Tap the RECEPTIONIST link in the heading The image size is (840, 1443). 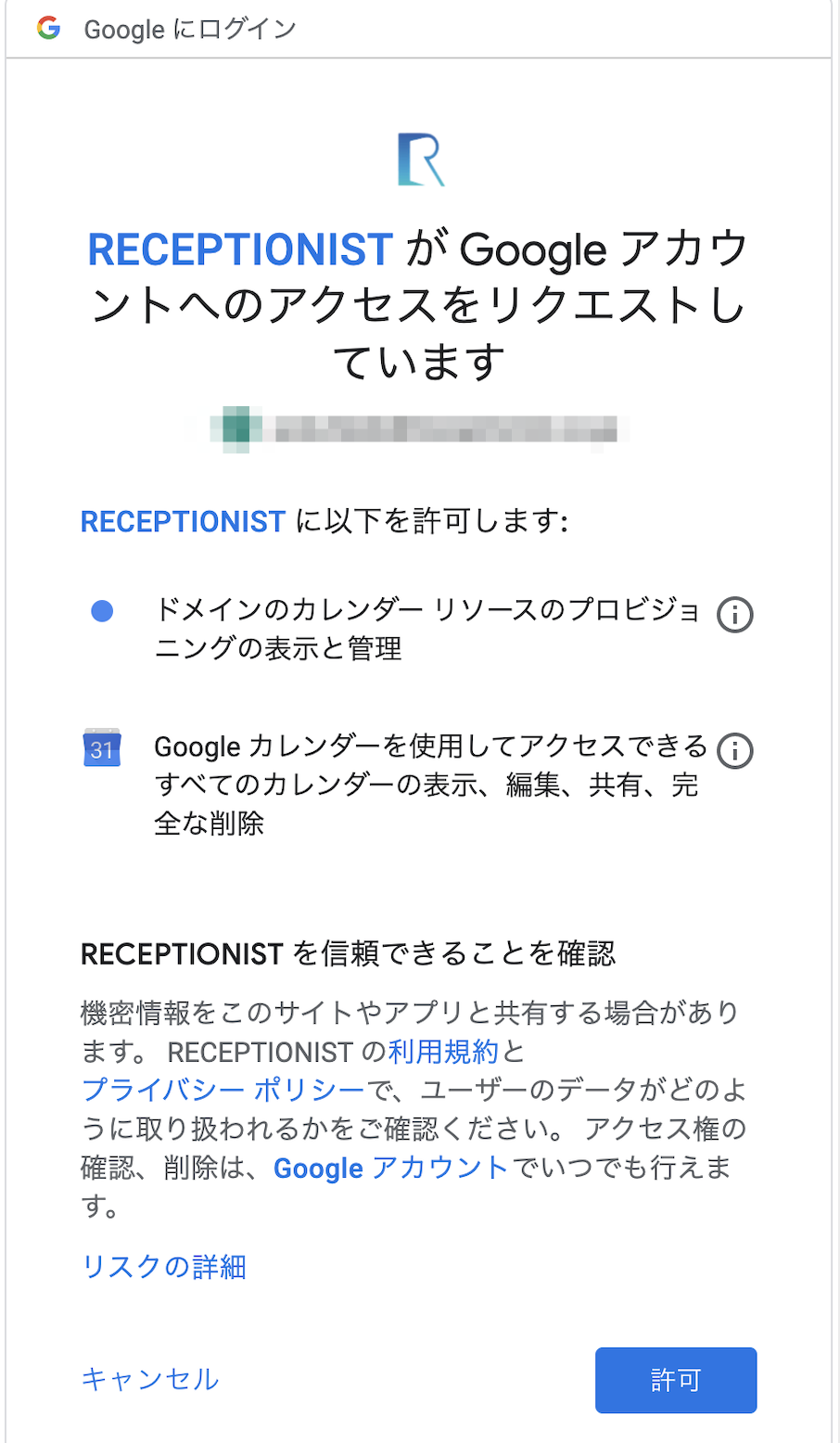tap(241, 249)
